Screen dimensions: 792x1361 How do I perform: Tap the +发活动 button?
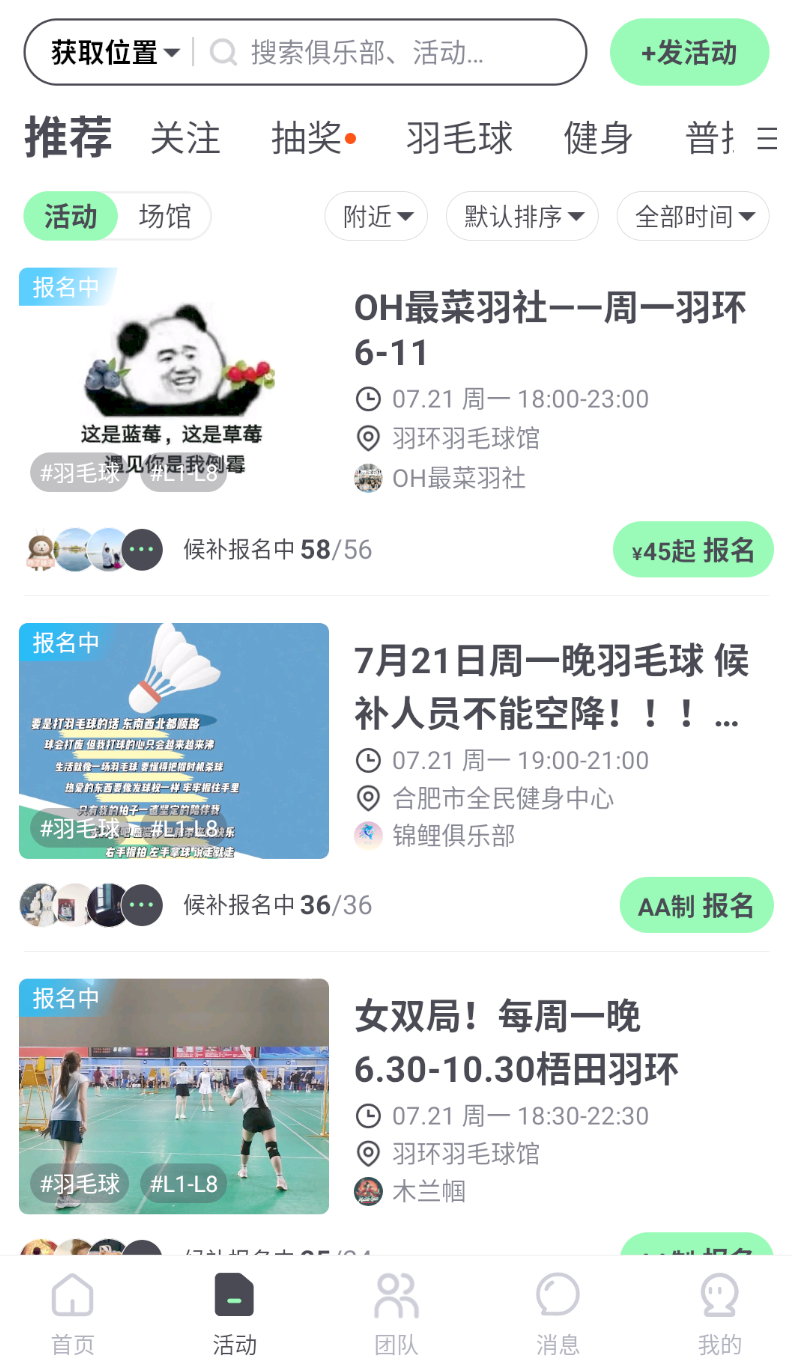[x=689, y=52]
